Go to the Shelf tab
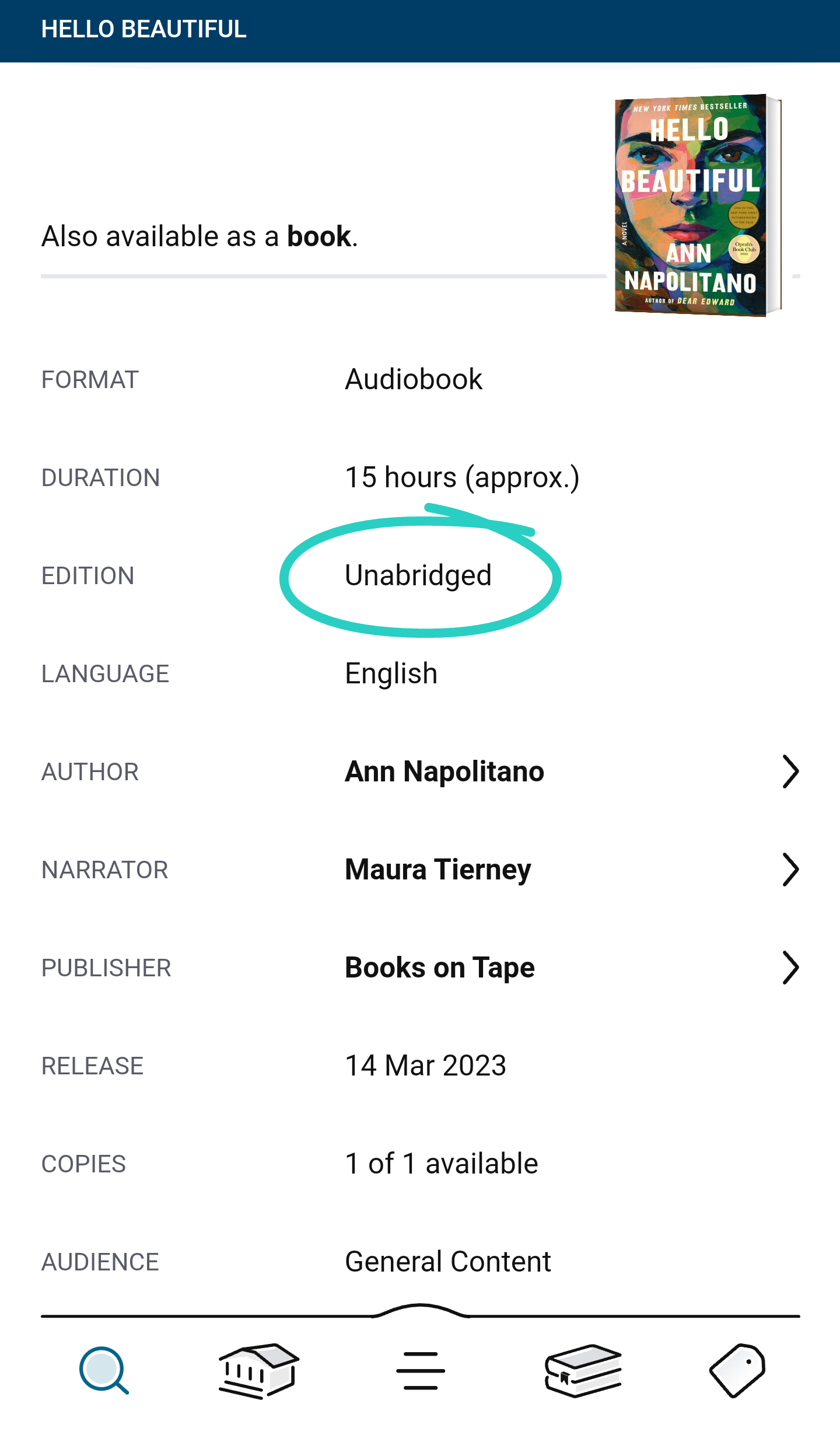Viewport: 840px width, 1442px height. point(583,1370)
